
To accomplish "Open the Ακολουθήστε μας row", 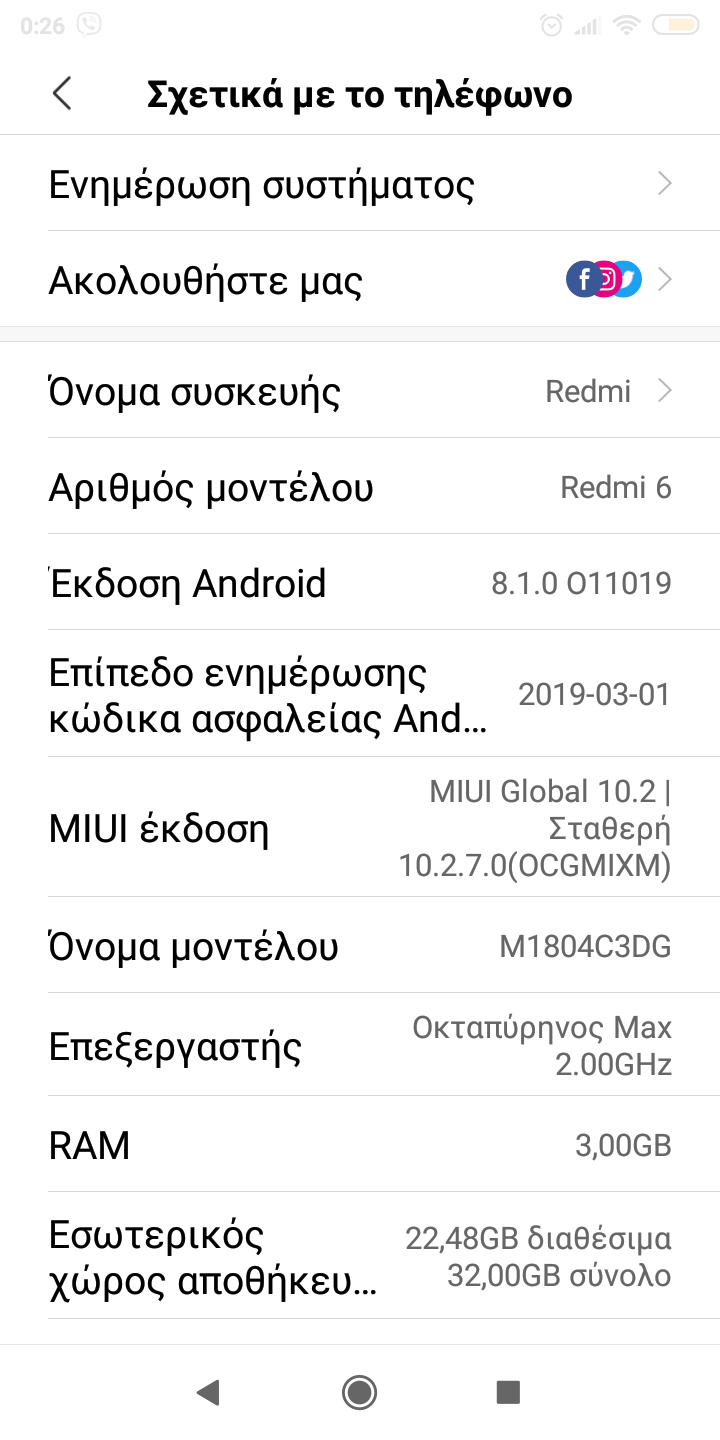I will [360, 281].
